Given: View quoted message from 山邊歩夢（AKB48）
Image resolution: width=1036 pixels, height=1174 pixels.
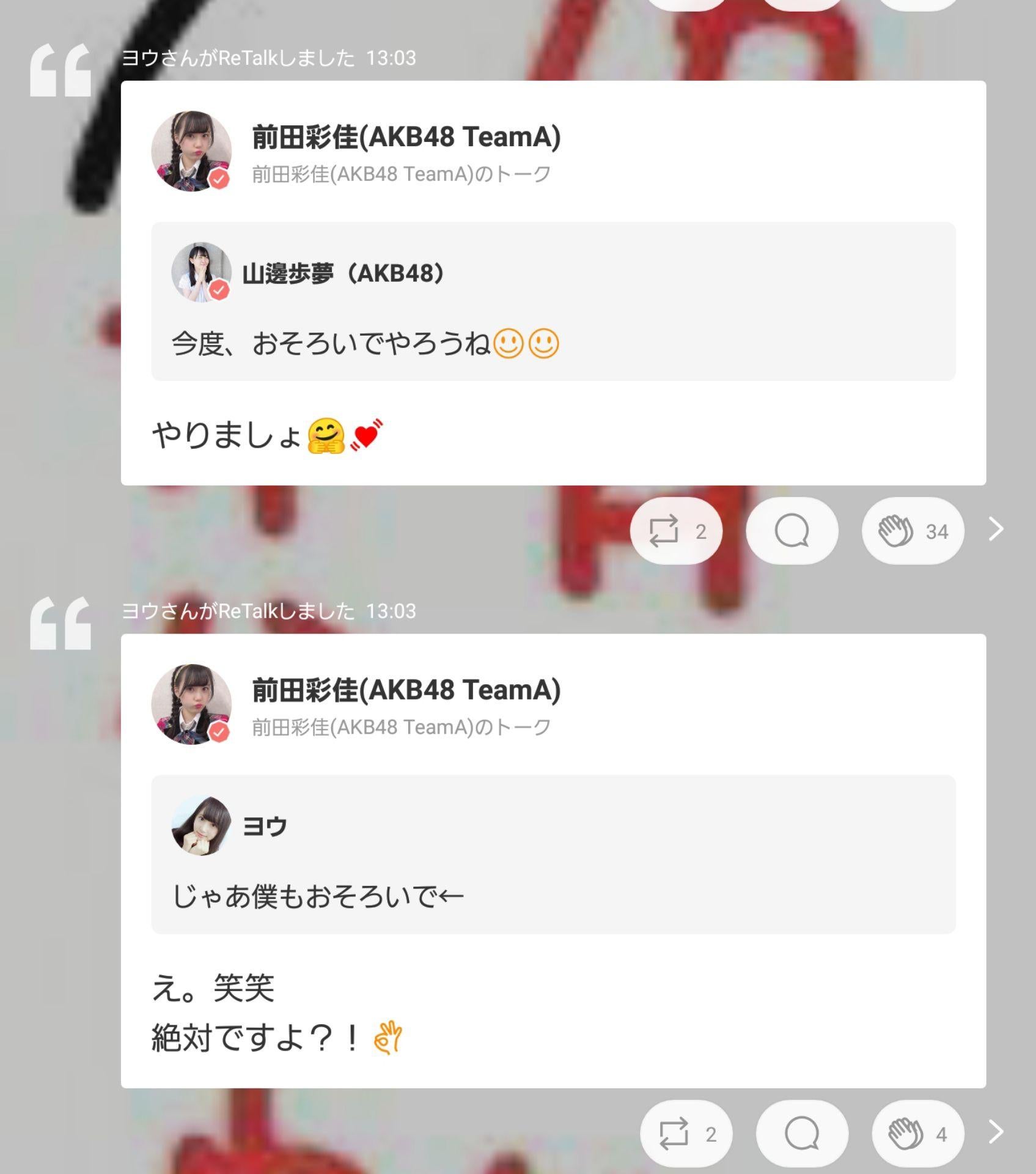Looking at the screenshot, I should tap(553, 301).
